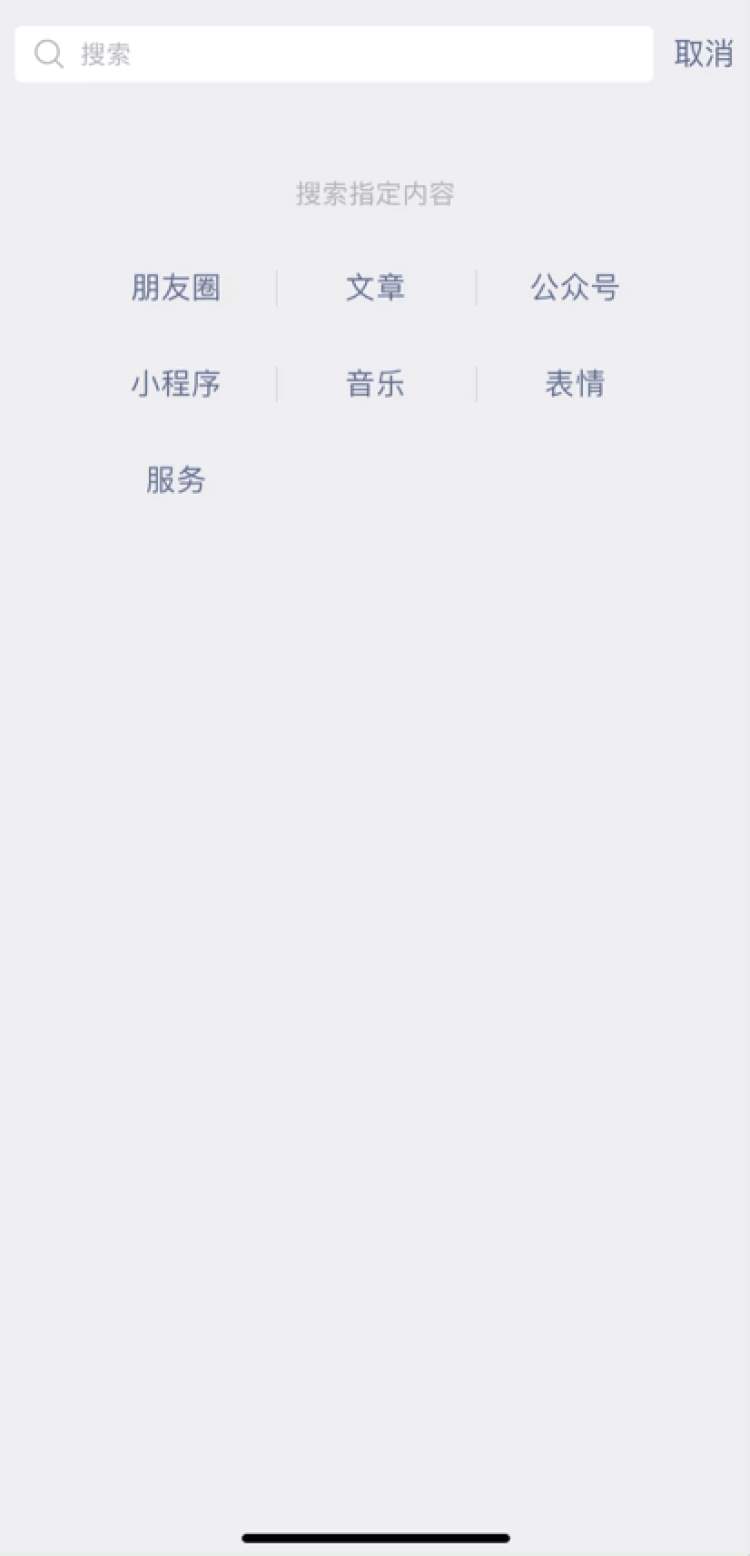
Task: Select the 朋友圈 search category
Action: tap(176, 288)
